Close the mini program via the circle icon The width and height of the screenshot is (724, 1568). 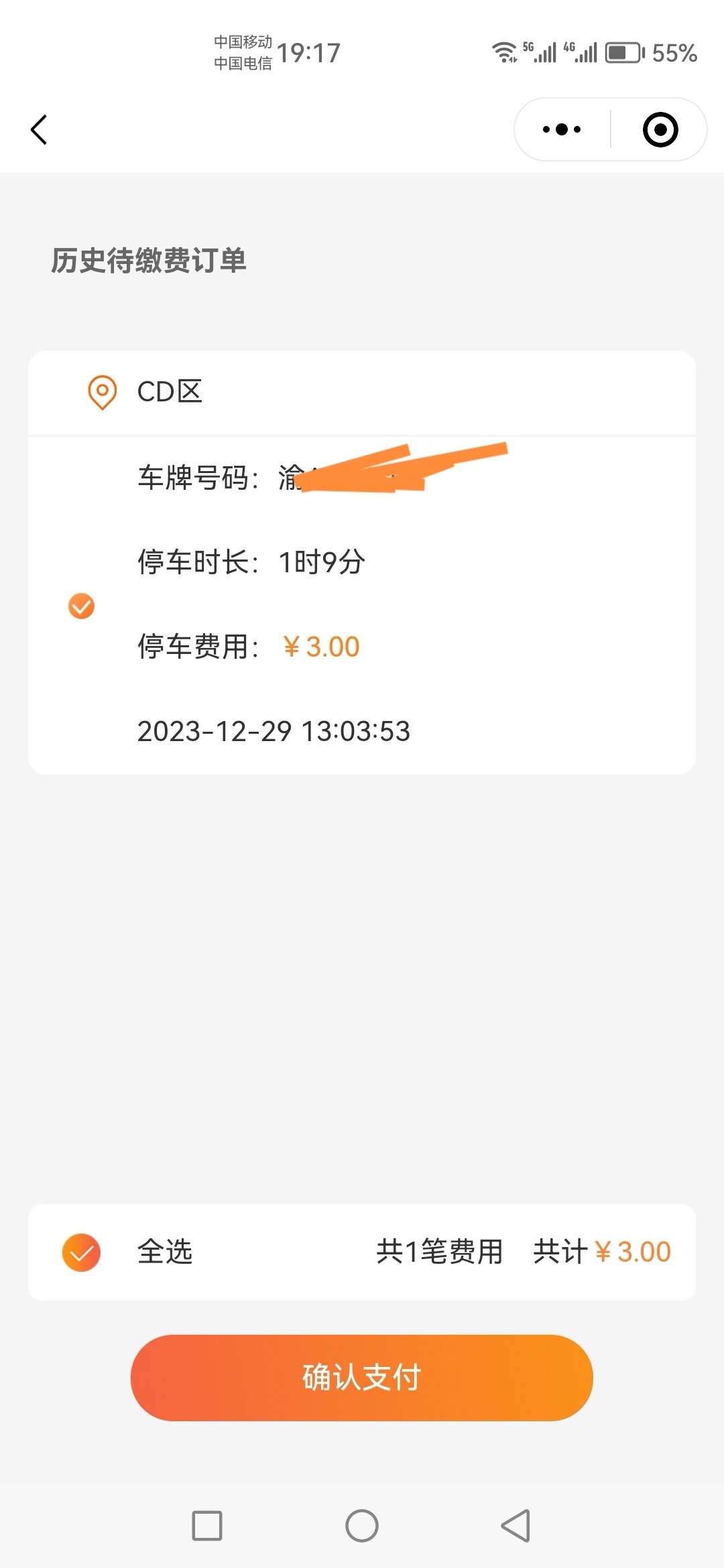[660, 129]
